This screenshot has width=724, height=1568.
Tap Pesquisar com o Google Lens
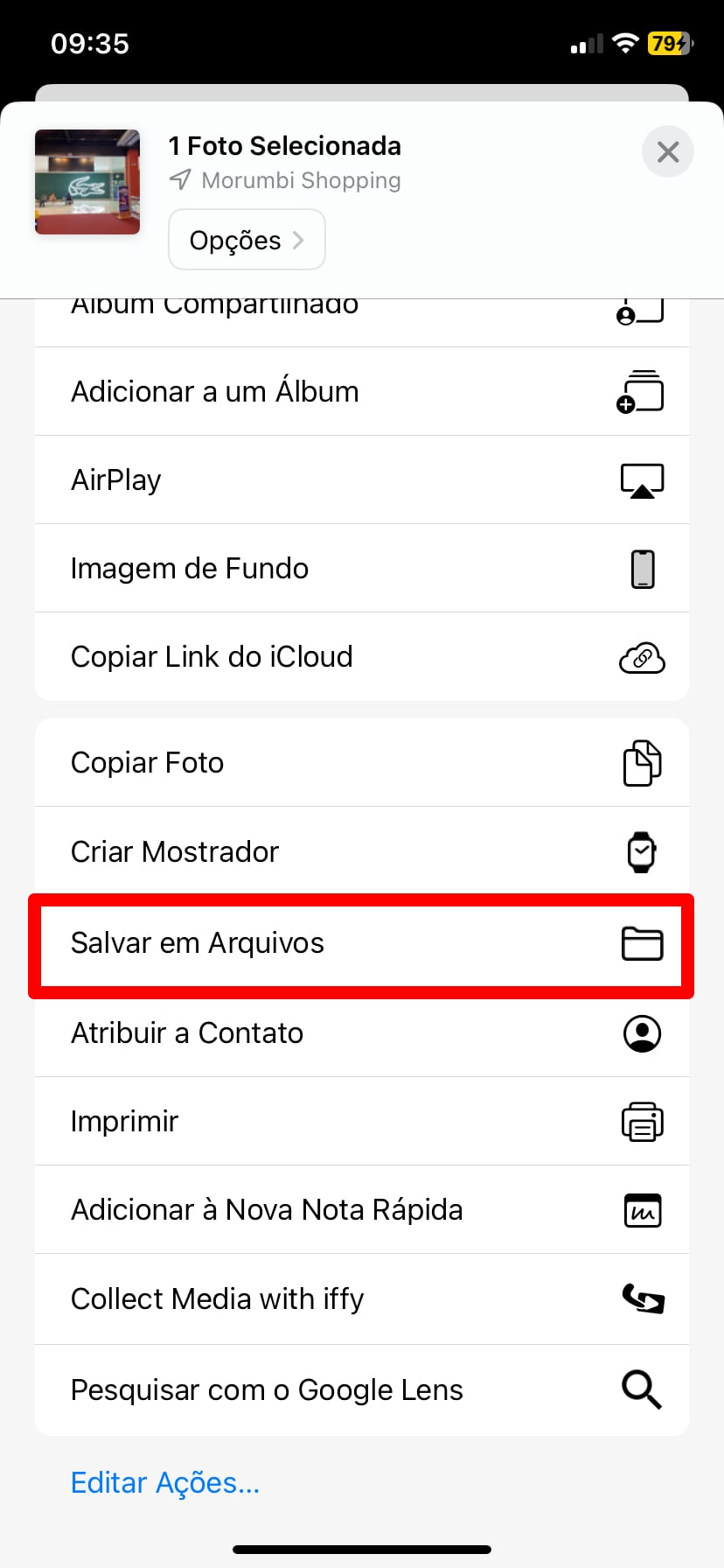point(361,1389)
